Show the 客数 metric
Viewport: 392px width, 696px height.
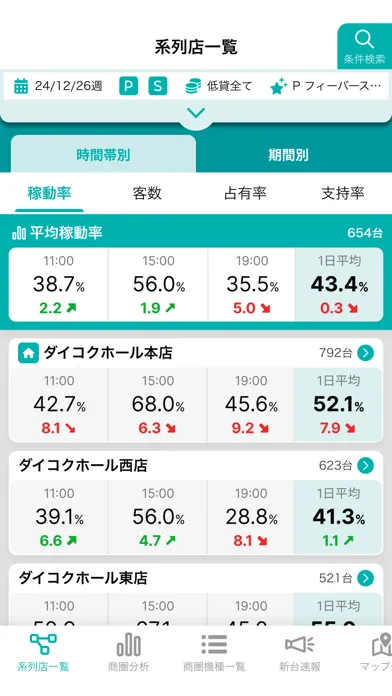click(147, 194)
